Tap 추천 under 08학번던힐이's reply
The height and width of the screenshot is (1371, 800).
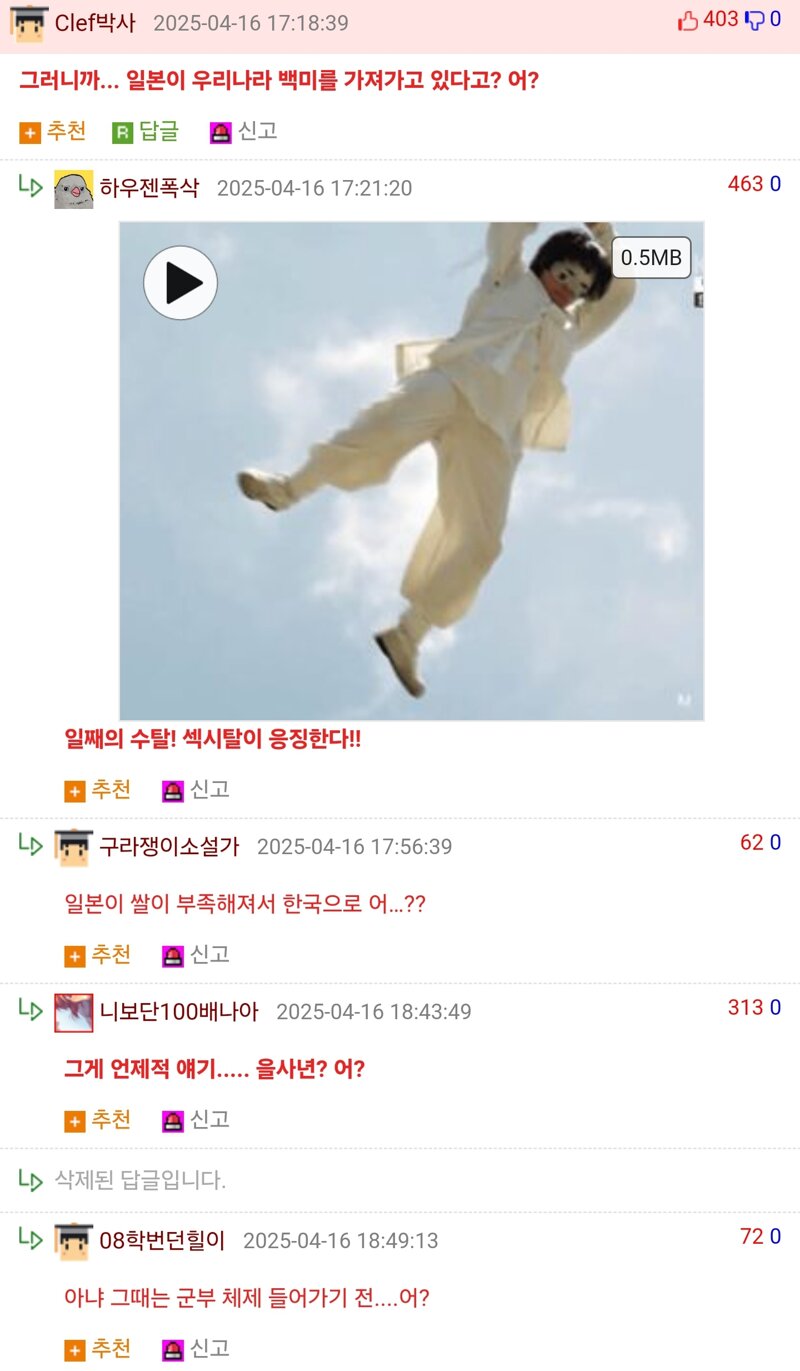(x=98, y=1349)
